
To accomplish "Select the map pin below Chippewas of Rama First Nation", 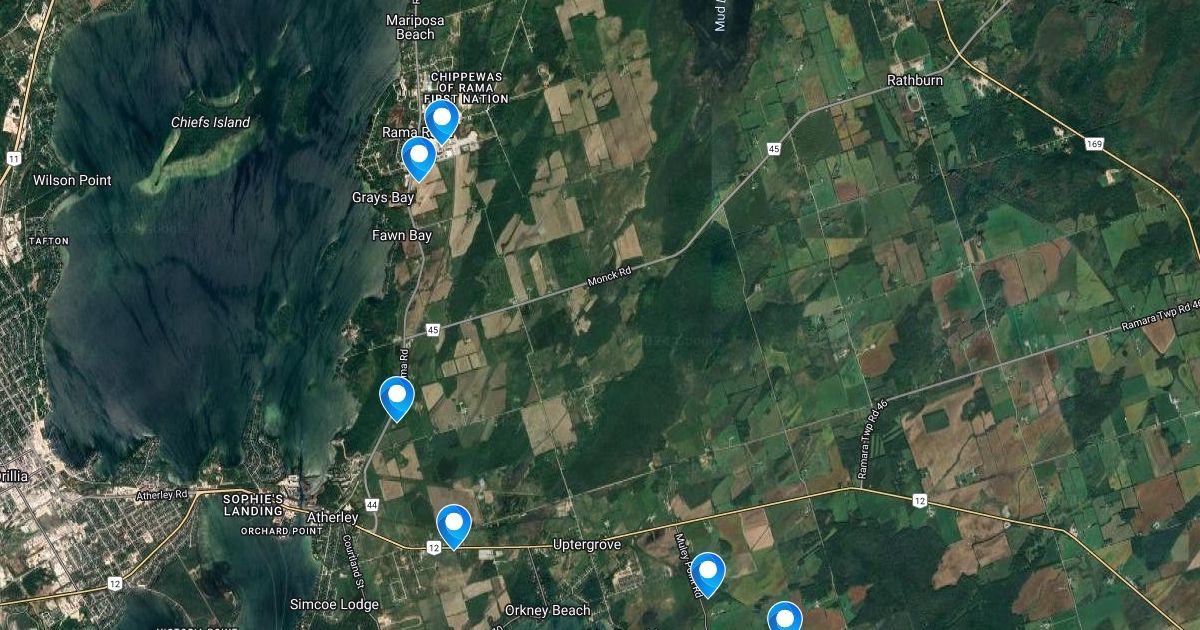I will tap(441, 120).
